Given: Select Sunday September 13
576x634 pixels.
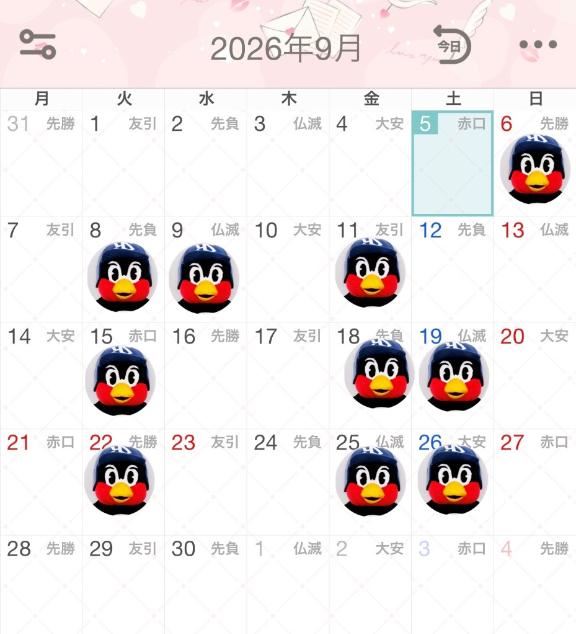Looking at the screenshot, I should point(535,270).
